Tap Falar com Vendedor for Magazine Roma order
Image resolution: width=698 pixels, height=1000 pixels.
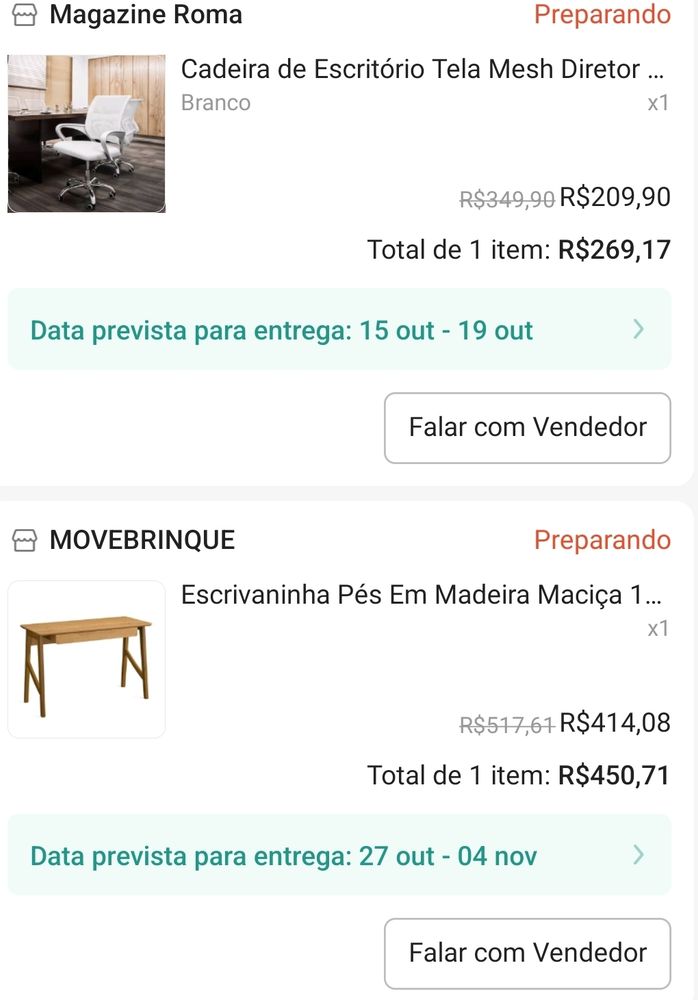point(527,428)
